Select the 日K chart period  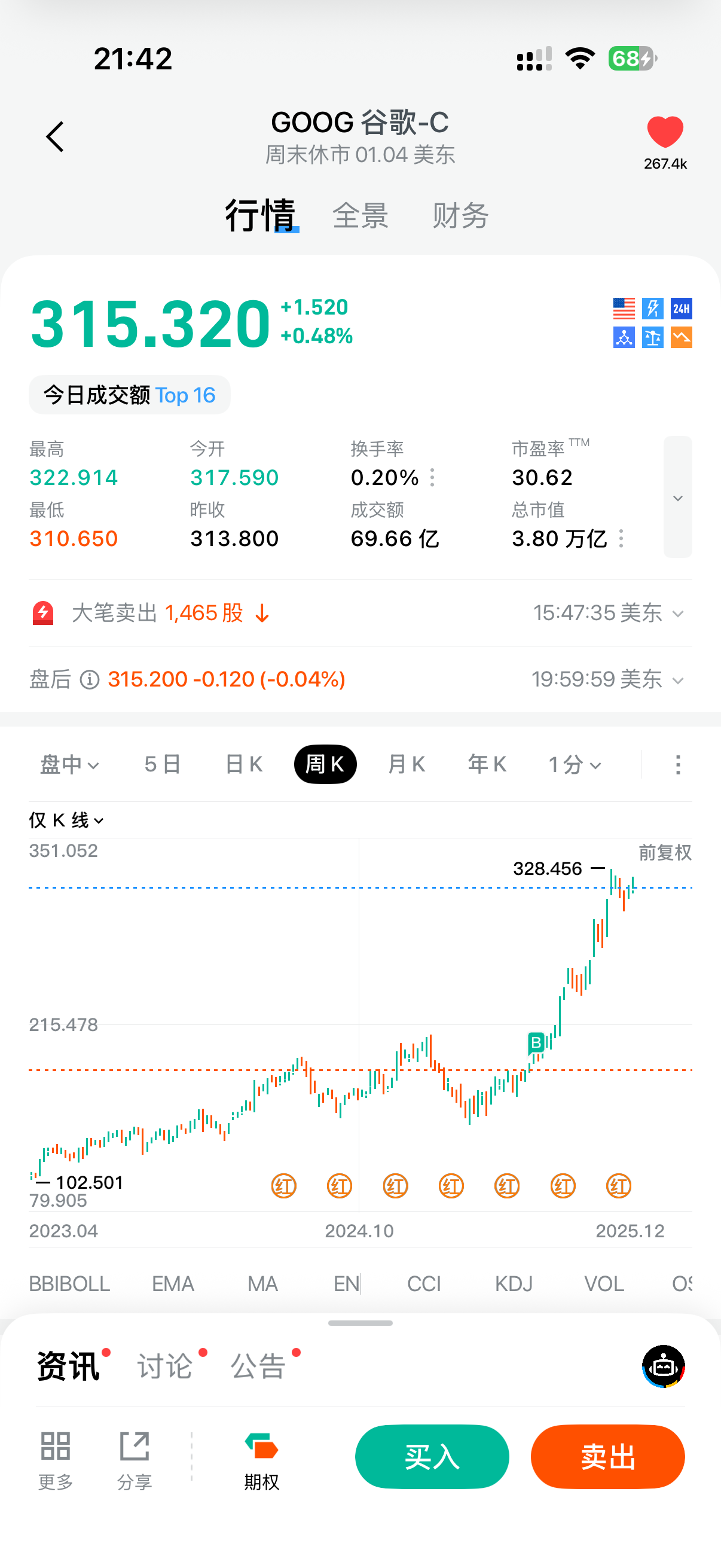pyautogui.click(x=243, y=764)
